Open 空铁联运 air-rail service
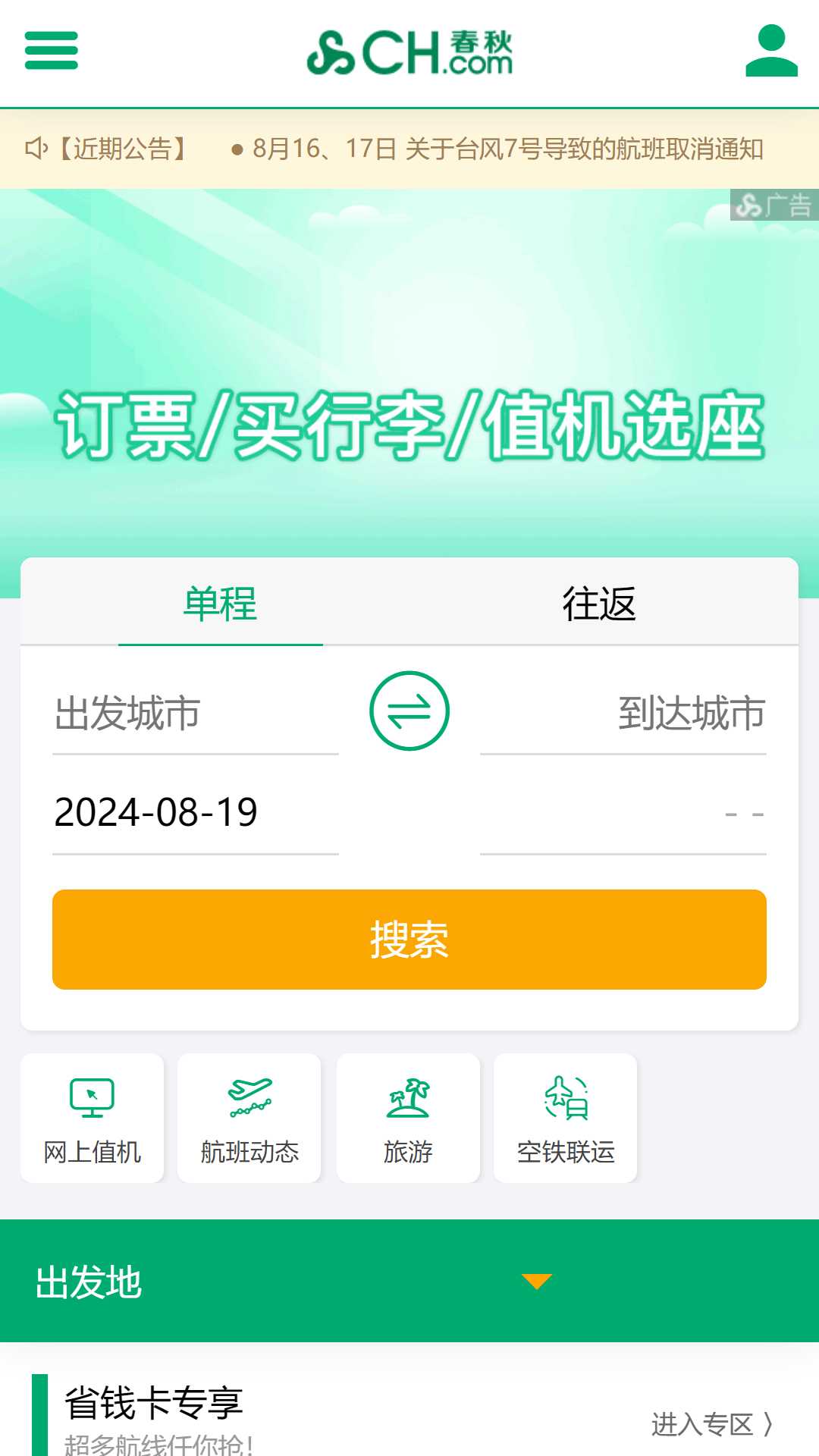Viewport: 819px width, 1456px height. [x=566, y=1118]
